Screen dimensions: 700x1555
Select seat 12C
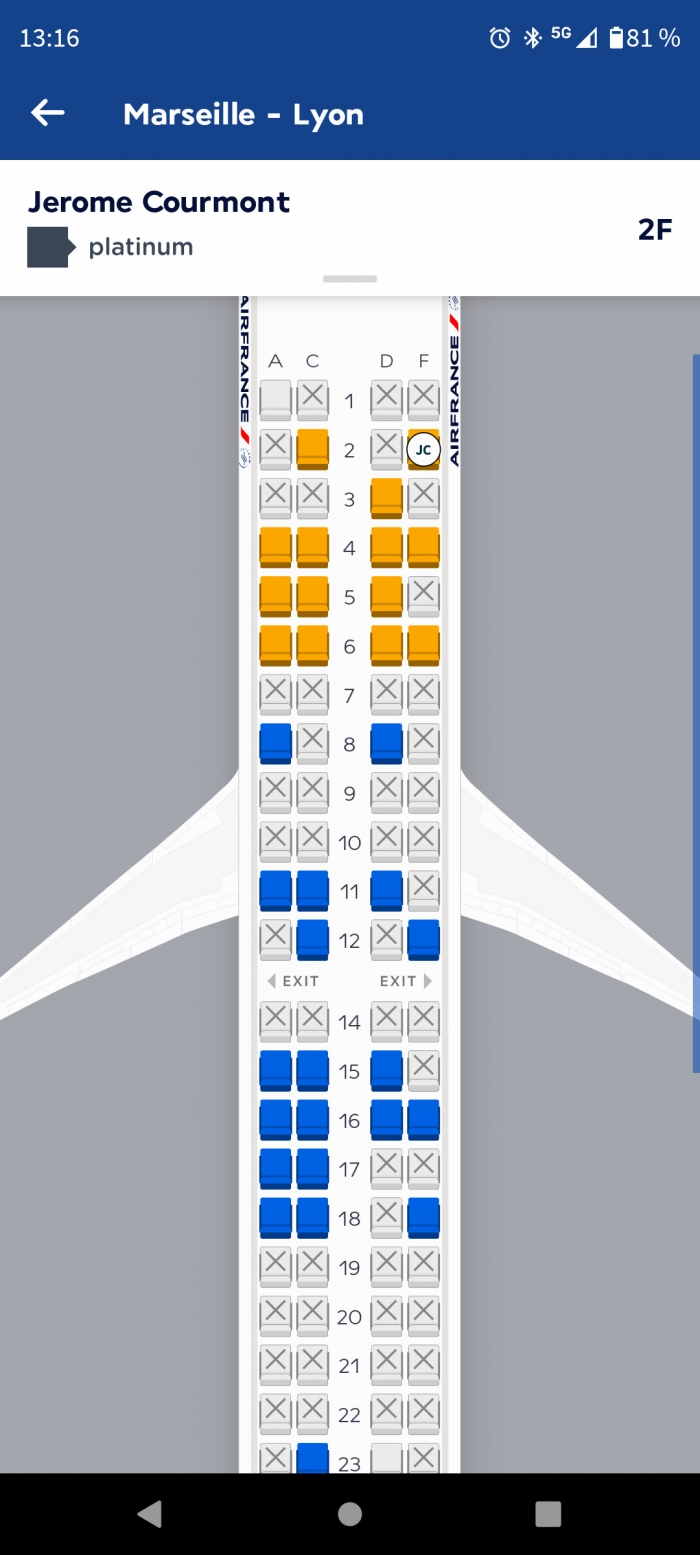[312, 939]
